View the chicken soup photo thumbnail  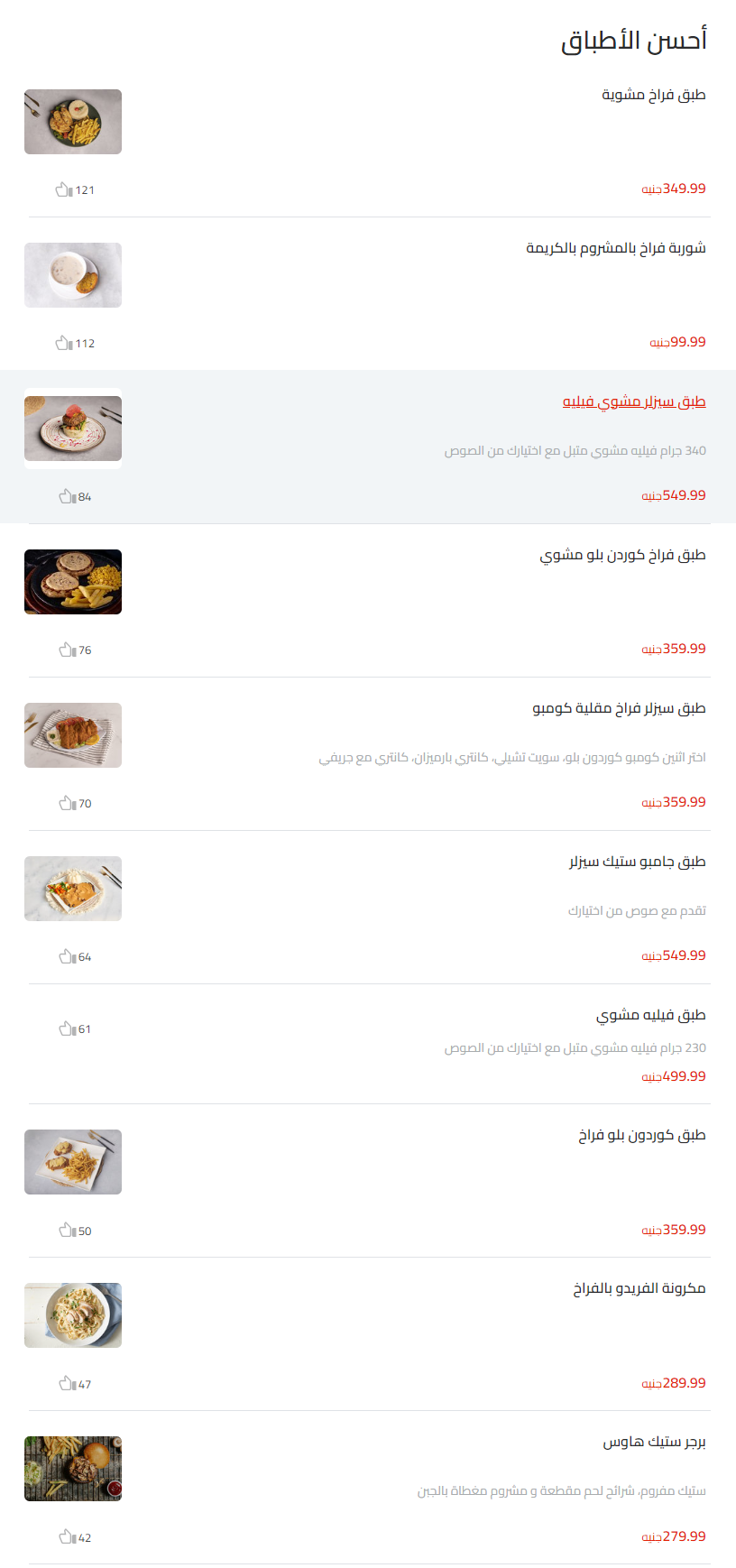73,276
